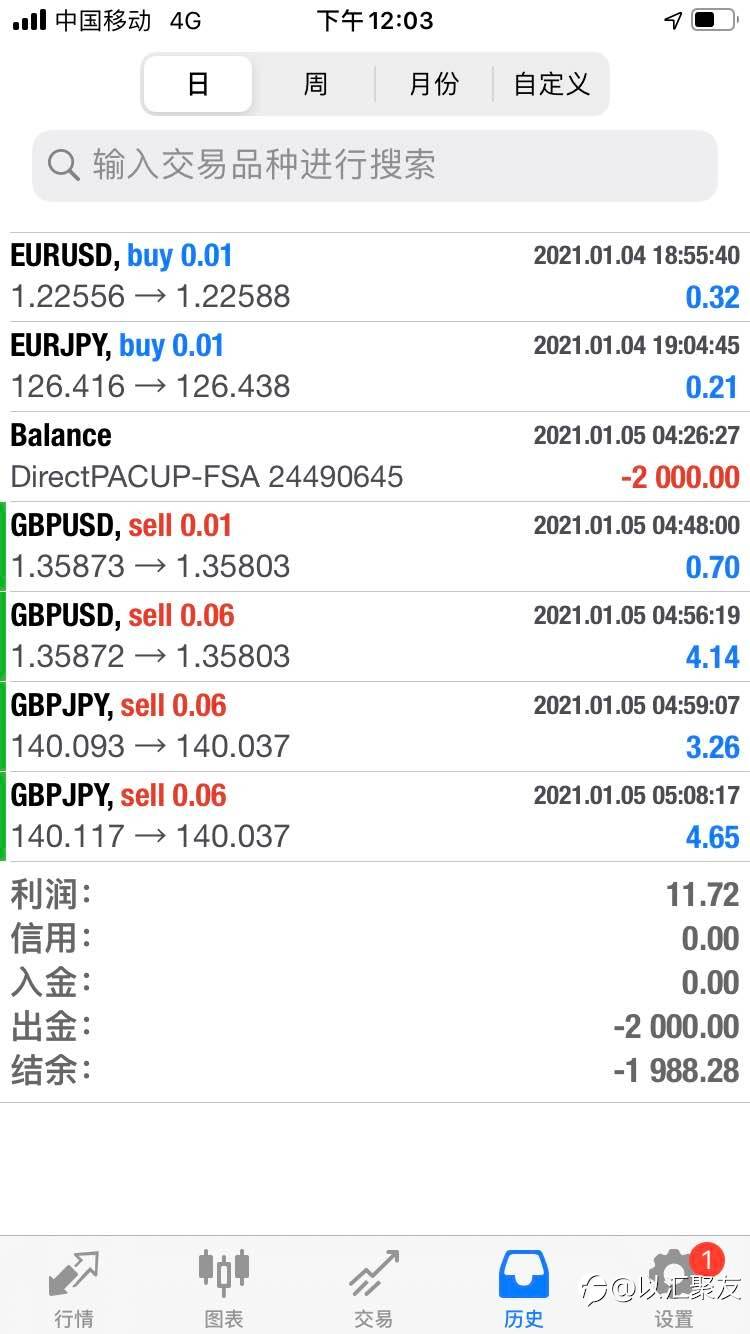
Task: Open the GBPUSD sell 0.01 trade
Action: (x=375, y=547)
